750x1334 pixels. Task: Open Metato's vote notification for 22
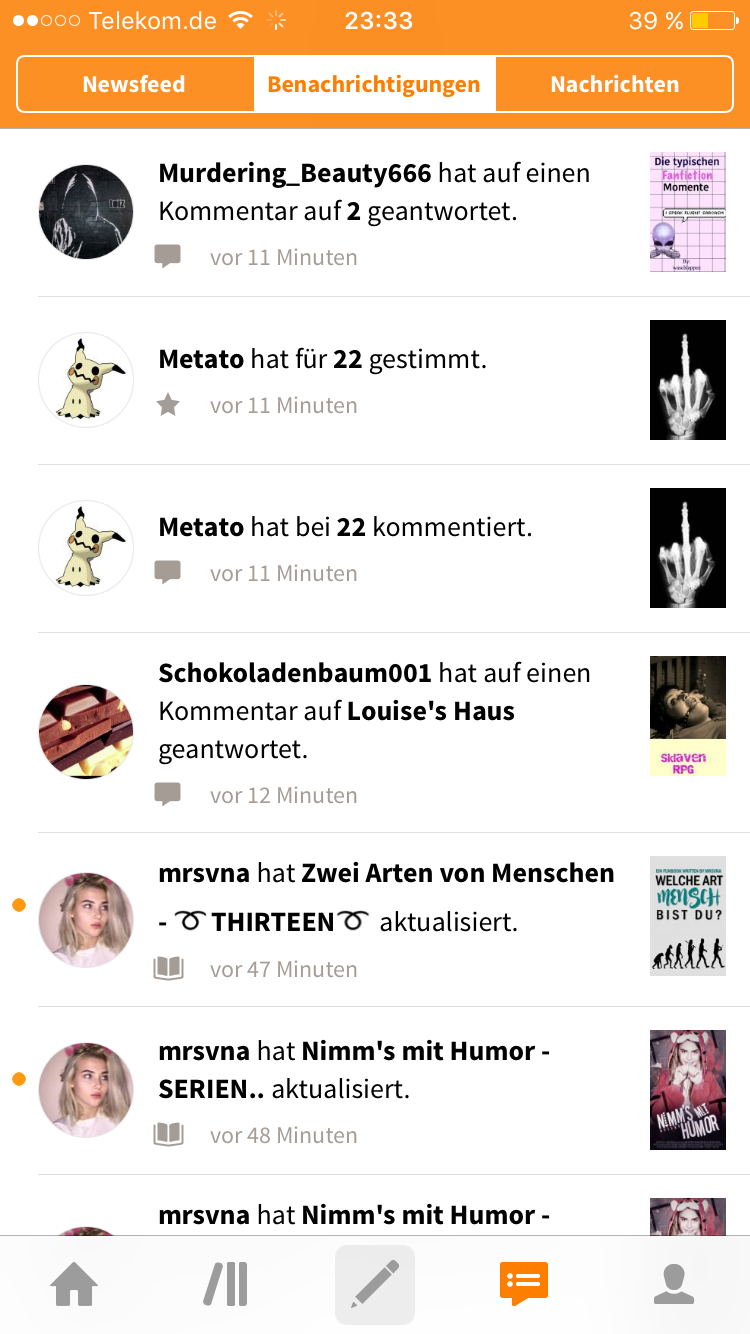380,380
